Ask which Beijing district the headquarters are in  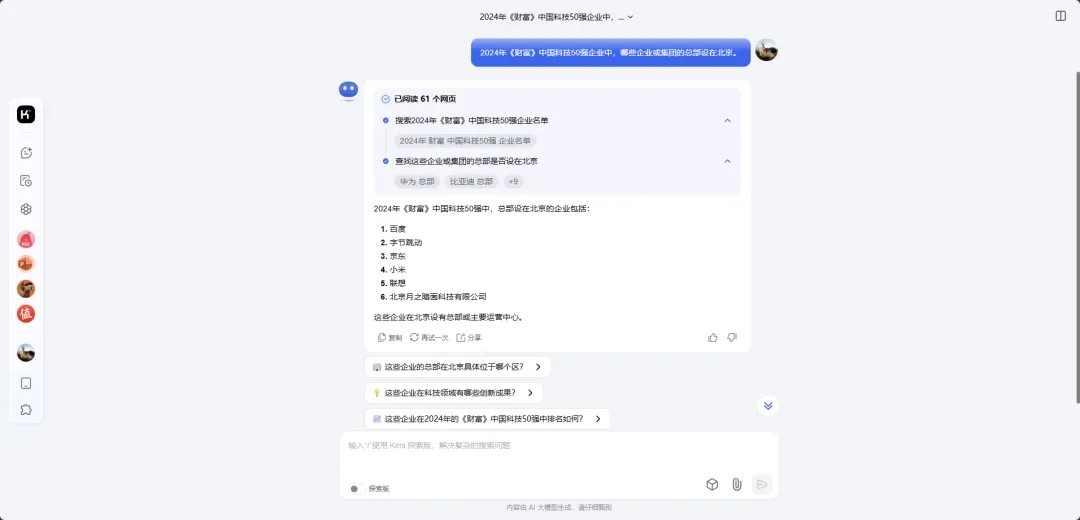pos(457,367)
